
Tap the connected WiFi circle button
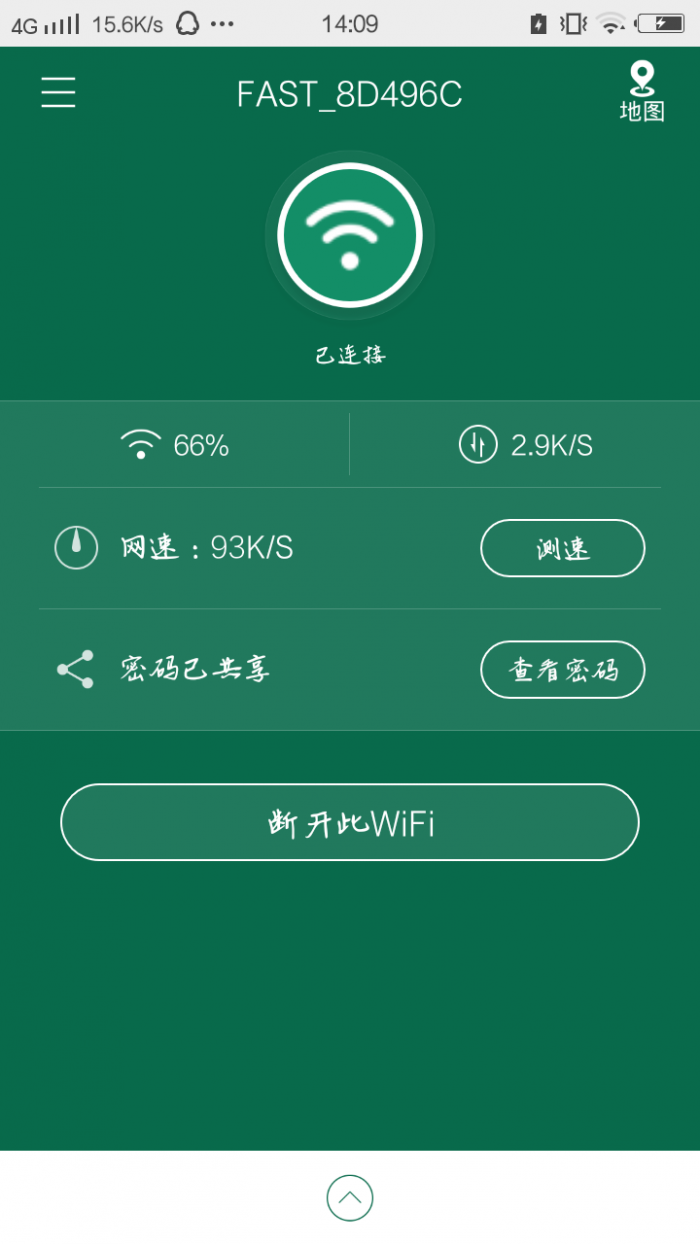350,236
